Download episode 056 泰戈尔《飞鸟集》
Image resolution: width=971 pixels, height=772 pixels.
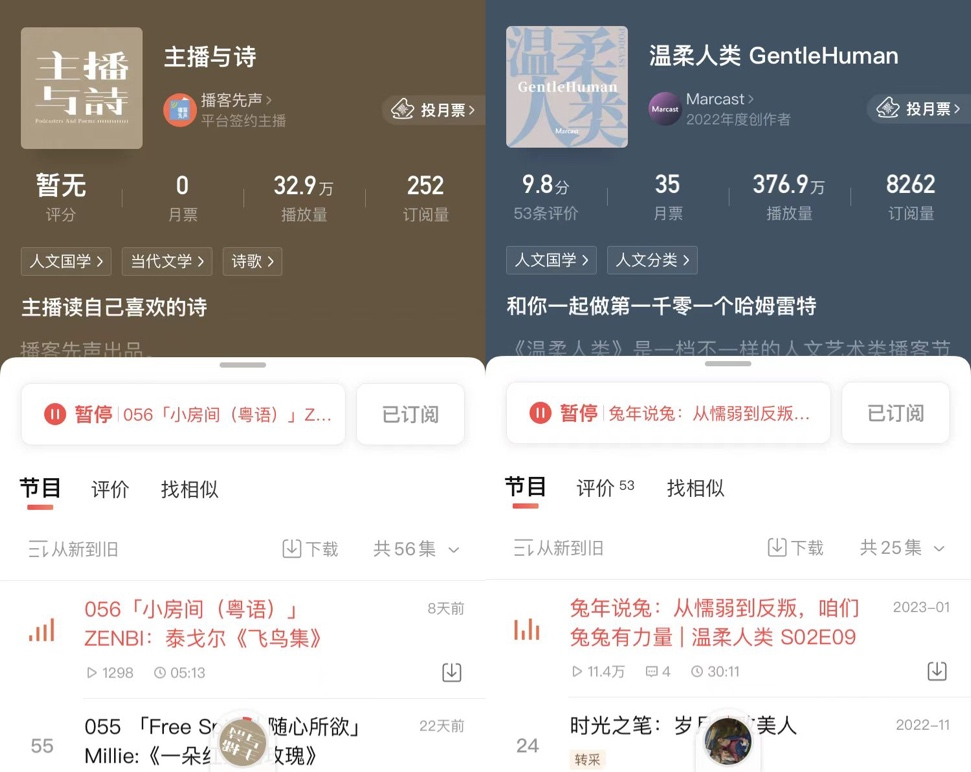(452, 672)
